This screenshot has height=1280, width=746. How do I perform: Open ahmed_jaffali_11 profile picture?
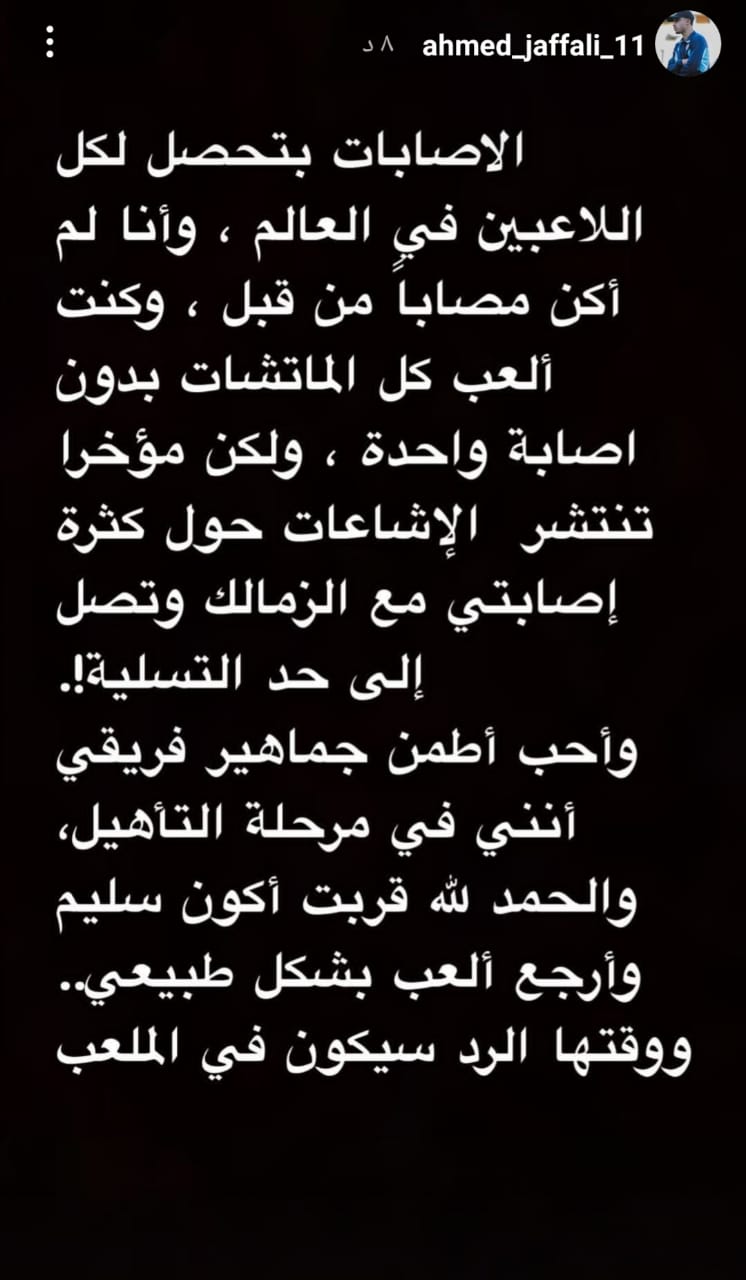coord(688,44)
